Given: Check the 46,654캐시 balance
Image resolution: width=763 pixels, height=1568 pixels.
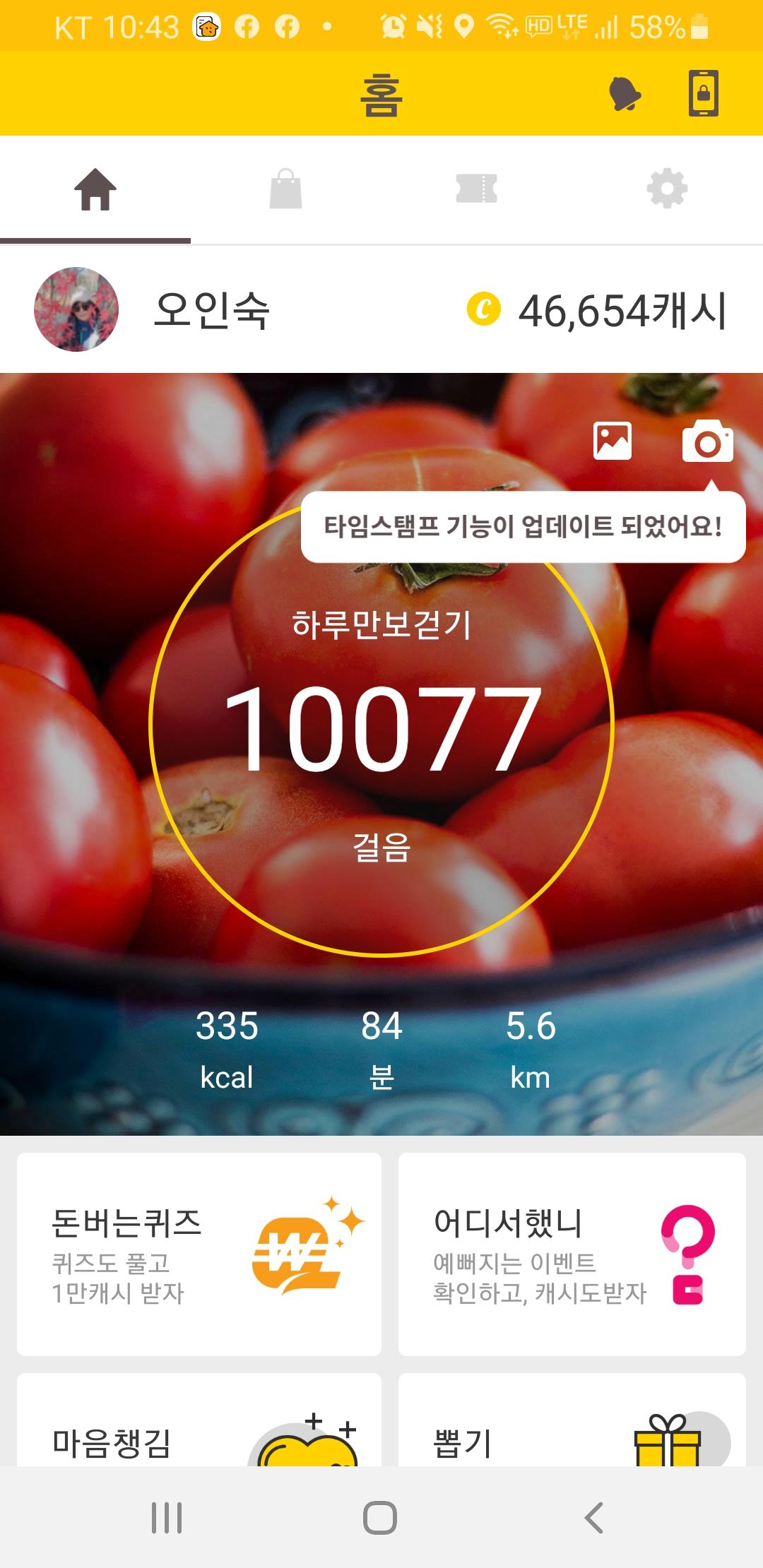Looking at the screenshot, I should [598, 311].
